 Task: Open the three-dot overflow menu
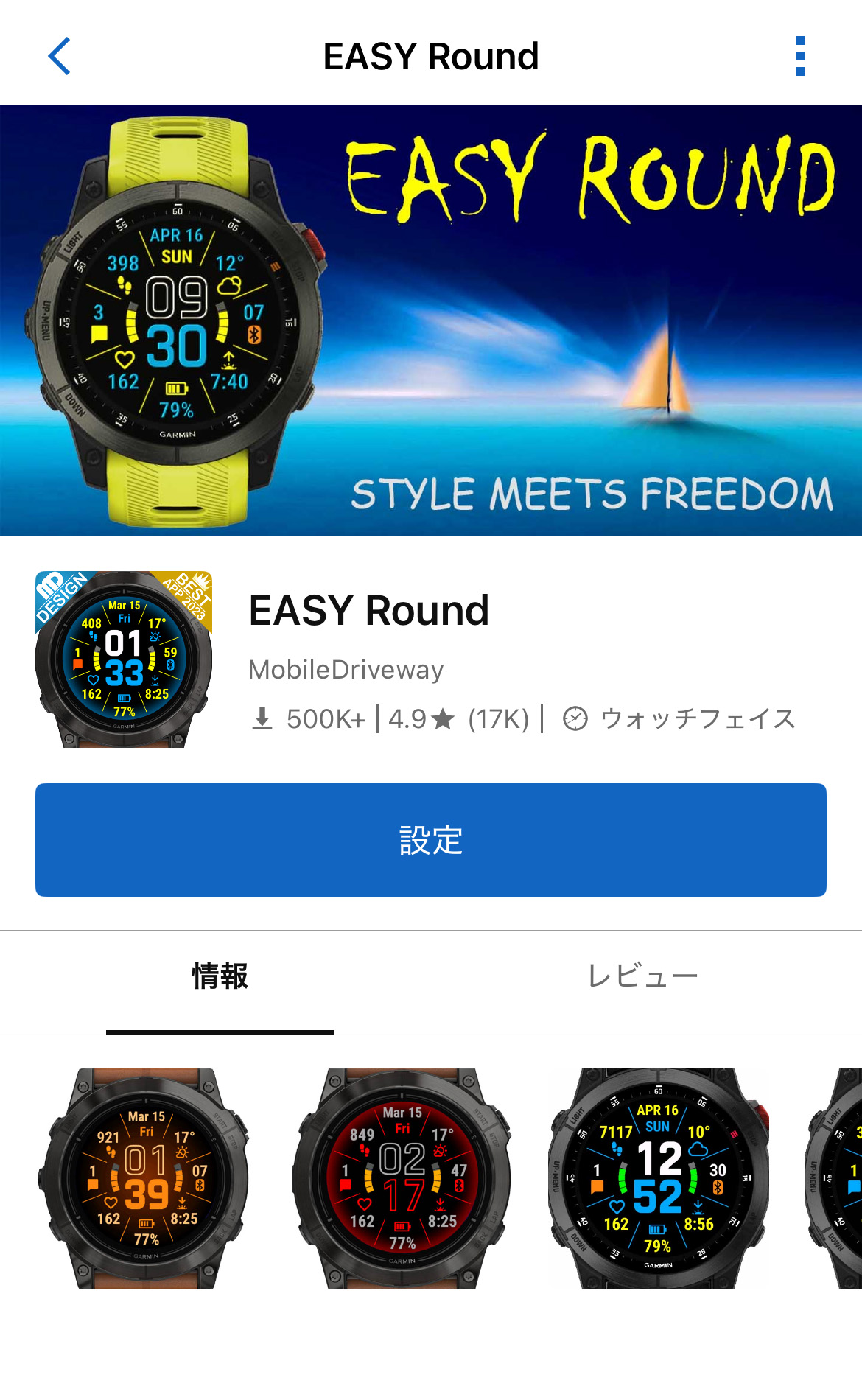[x=800, y=56]
